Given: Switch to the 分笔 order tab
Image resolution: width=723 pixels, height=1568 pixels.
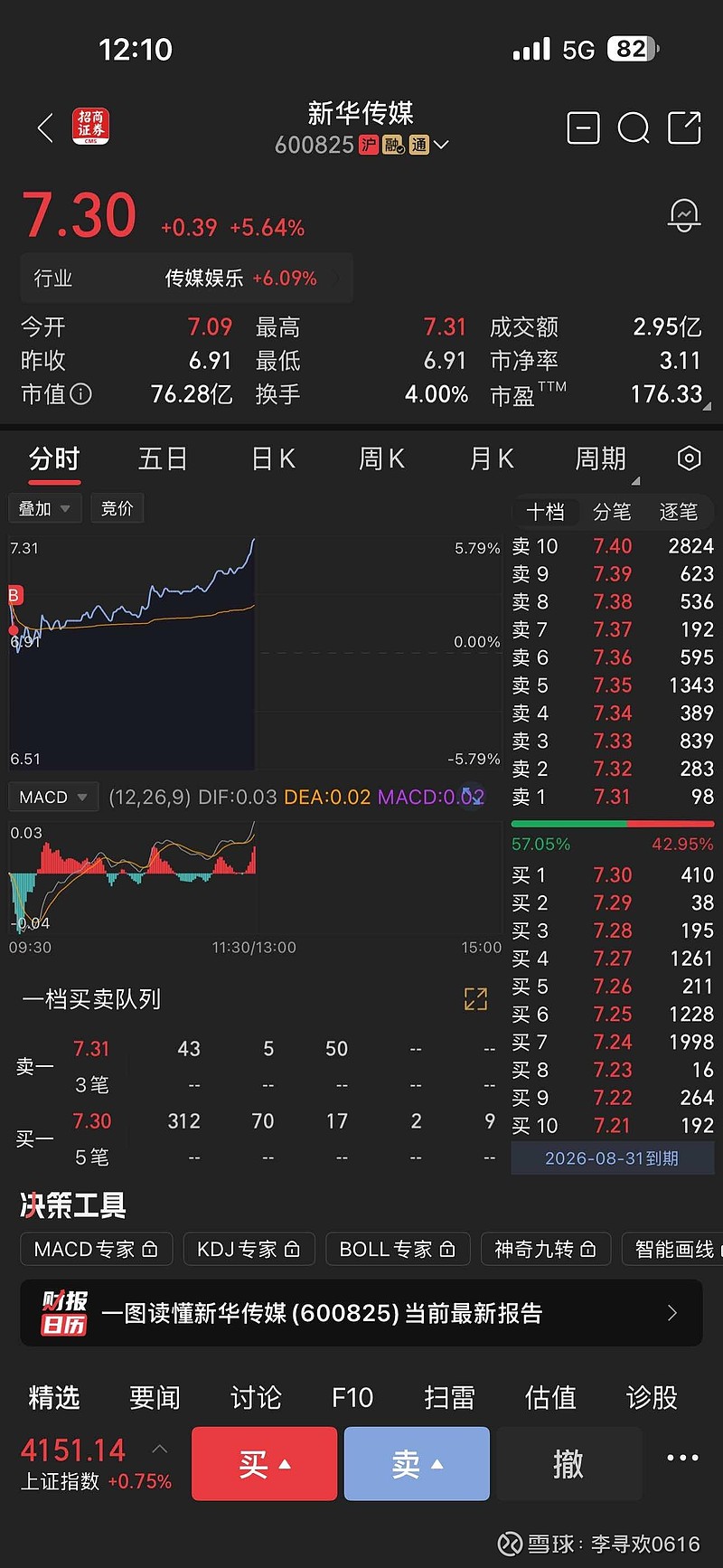Looking at the screenshot, I should [x=613, y=512].
